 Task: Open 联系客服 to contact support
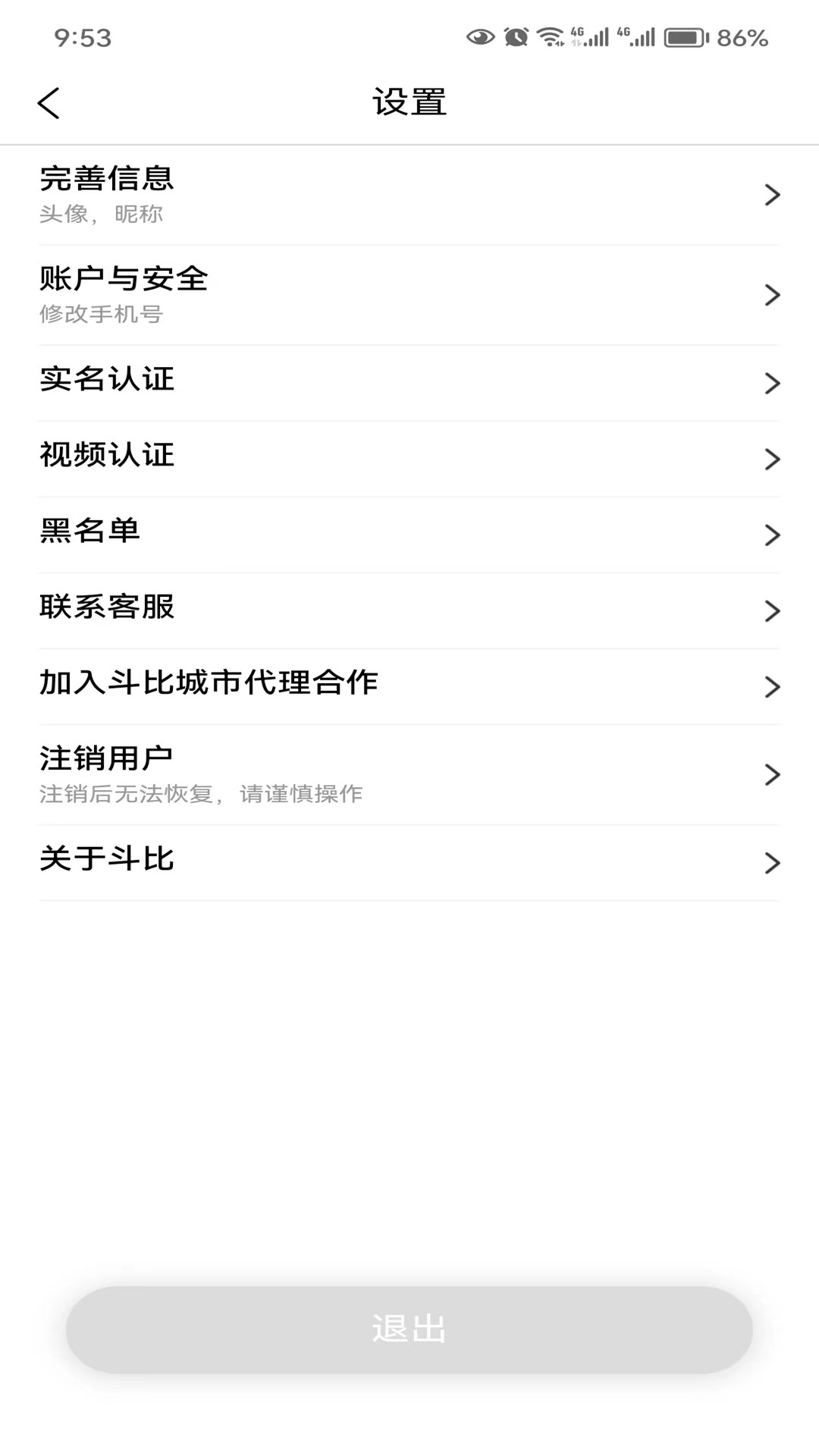point(409,610)
